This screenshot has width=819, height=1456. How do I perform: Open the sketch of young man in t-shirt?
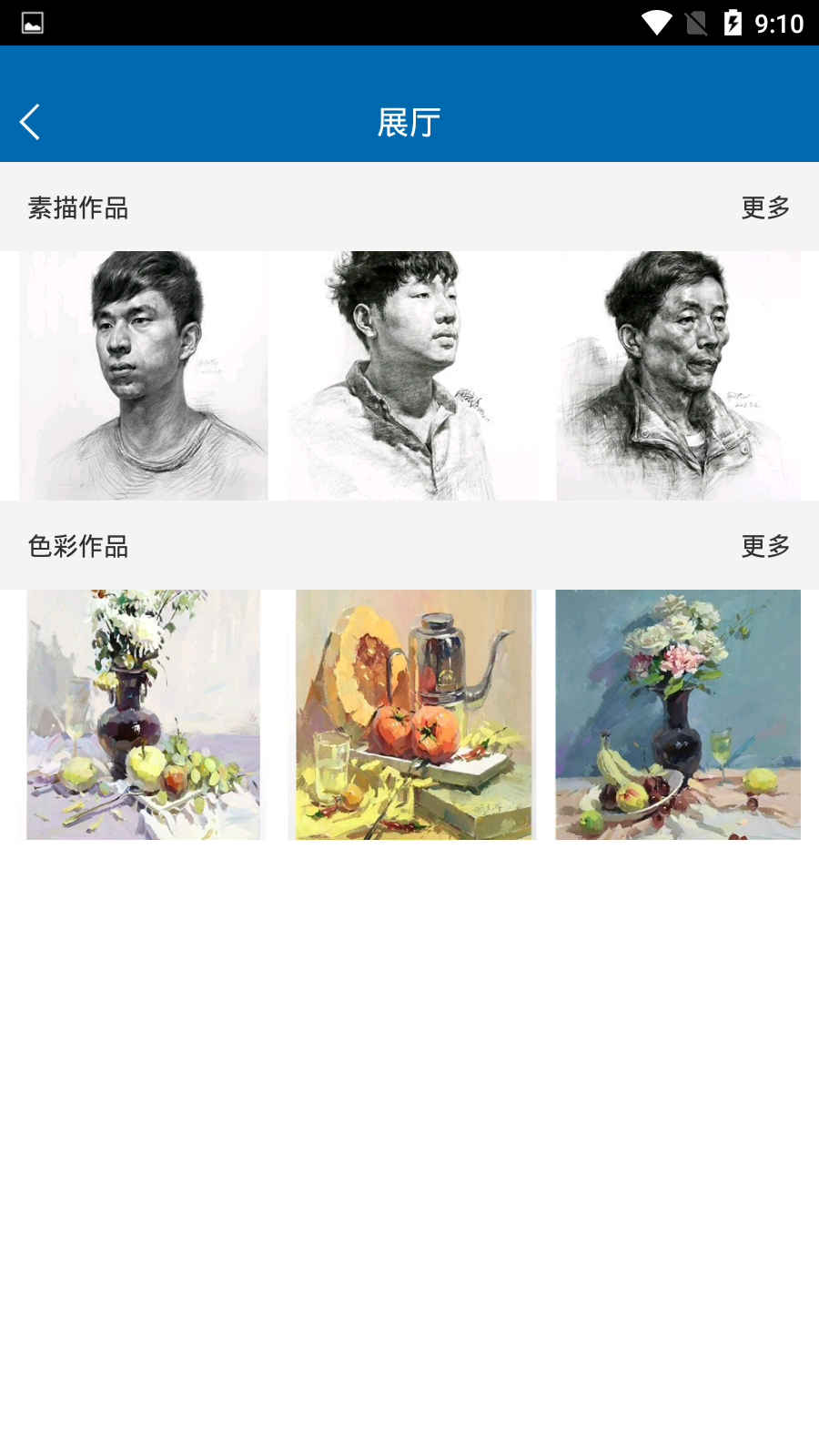(x=144, y=375)
